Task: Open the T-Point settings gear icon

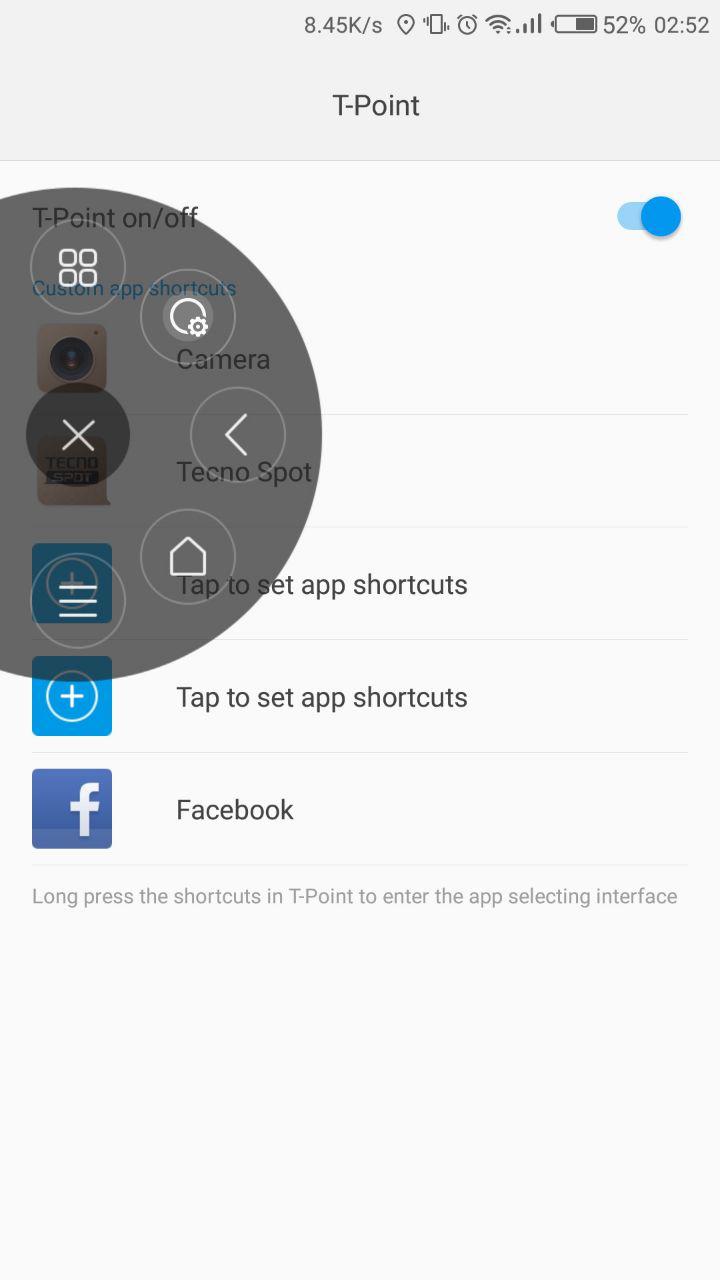Action: pos(188,317)
